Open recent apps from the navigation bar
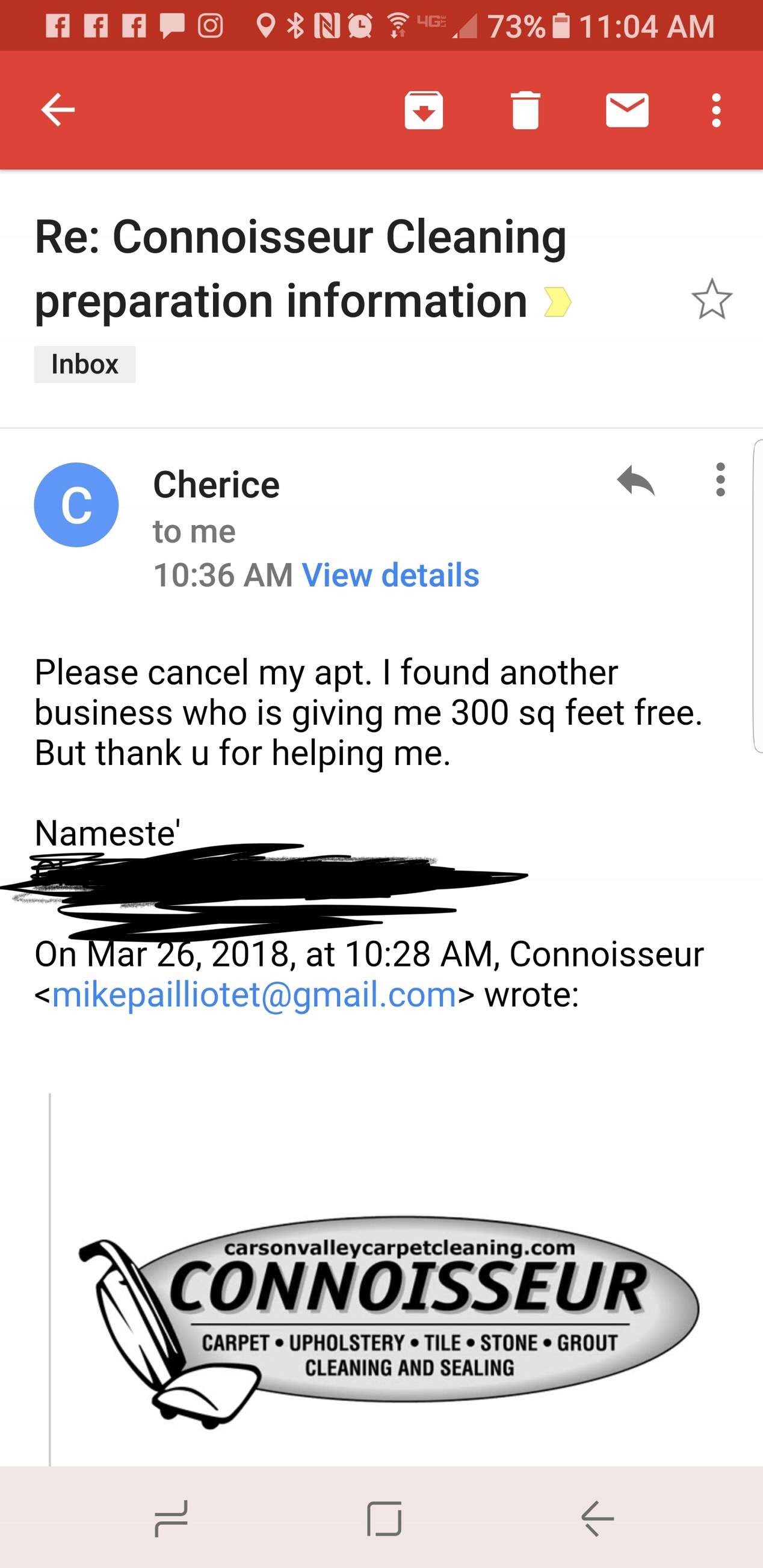Screen dimensions: 763x1568 (x=171, y=1519)
